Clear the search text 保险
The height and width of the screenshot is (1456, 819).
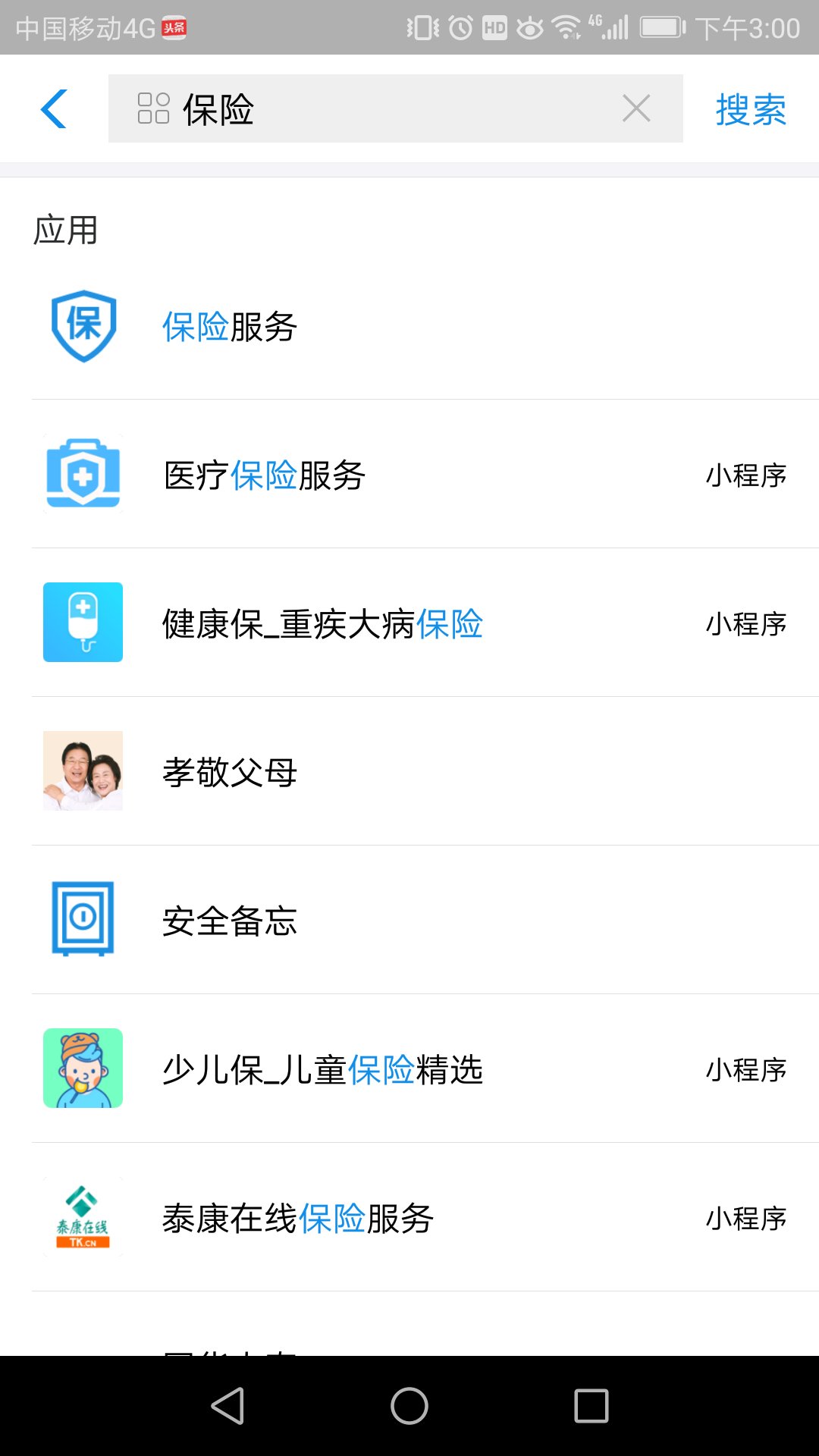click(635, 108)
